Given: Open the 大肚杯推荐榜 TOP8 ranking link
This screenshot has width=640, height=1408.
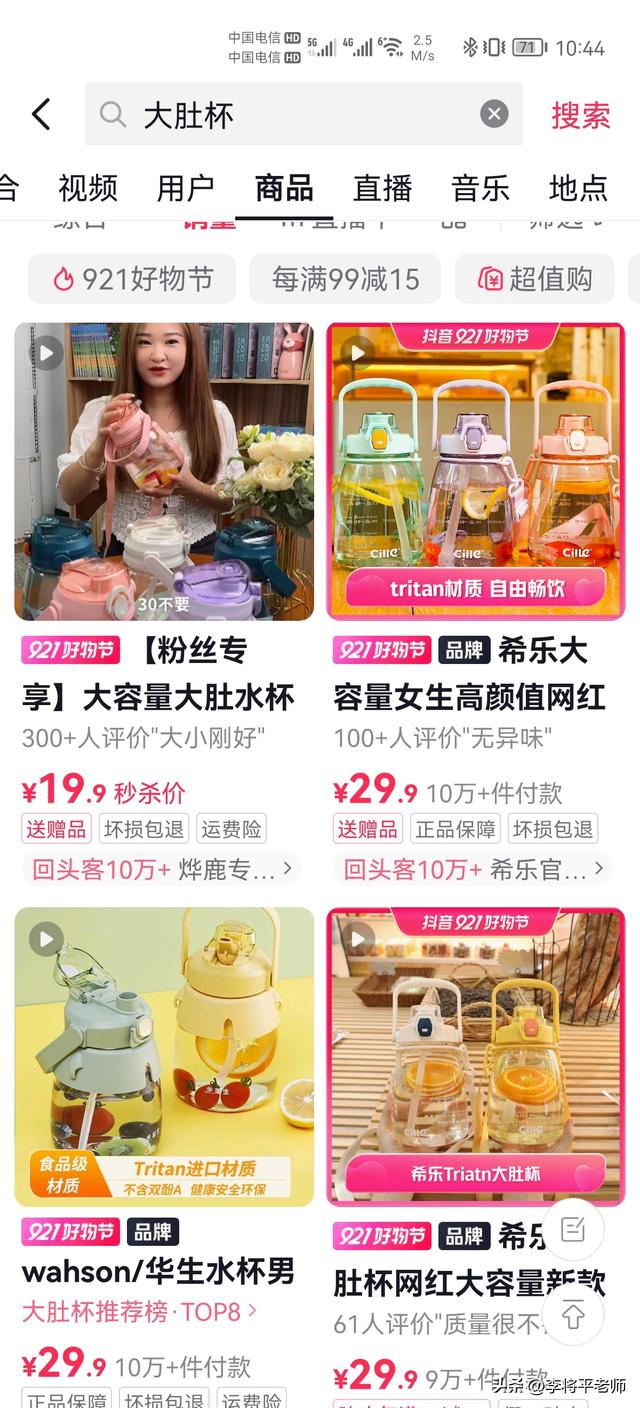Looking at the screenshot, I should (x=139, y=1310).
